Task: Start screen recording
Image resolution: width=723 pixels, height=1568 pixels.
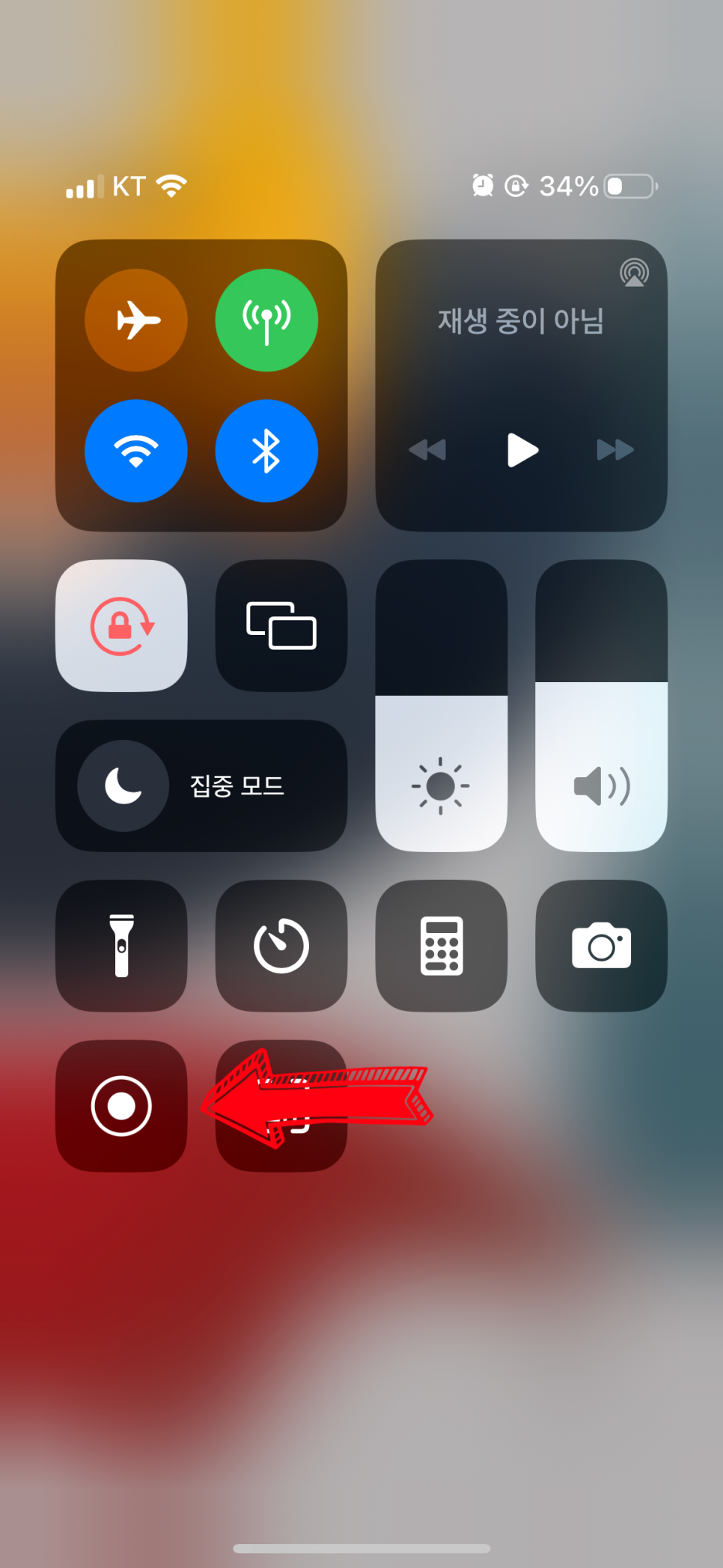Action: pyautogui.click(x=121, y=1106)
